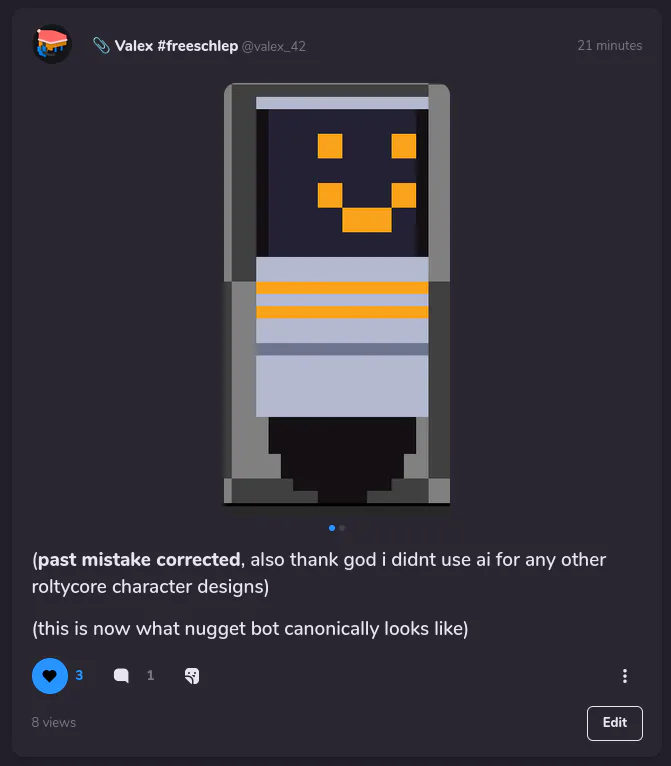The height and width of the screenshot is (766, 671).
Task: Open the 21 minutes timestamp
Action: point(609,45)
